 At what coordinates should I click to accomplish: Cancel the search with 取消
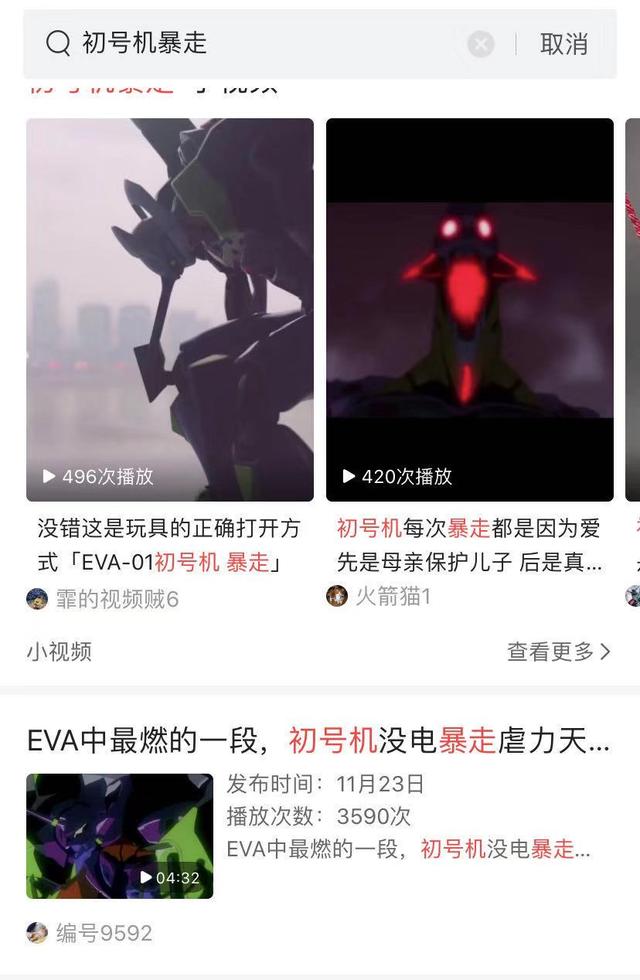[x=564, y=44]
